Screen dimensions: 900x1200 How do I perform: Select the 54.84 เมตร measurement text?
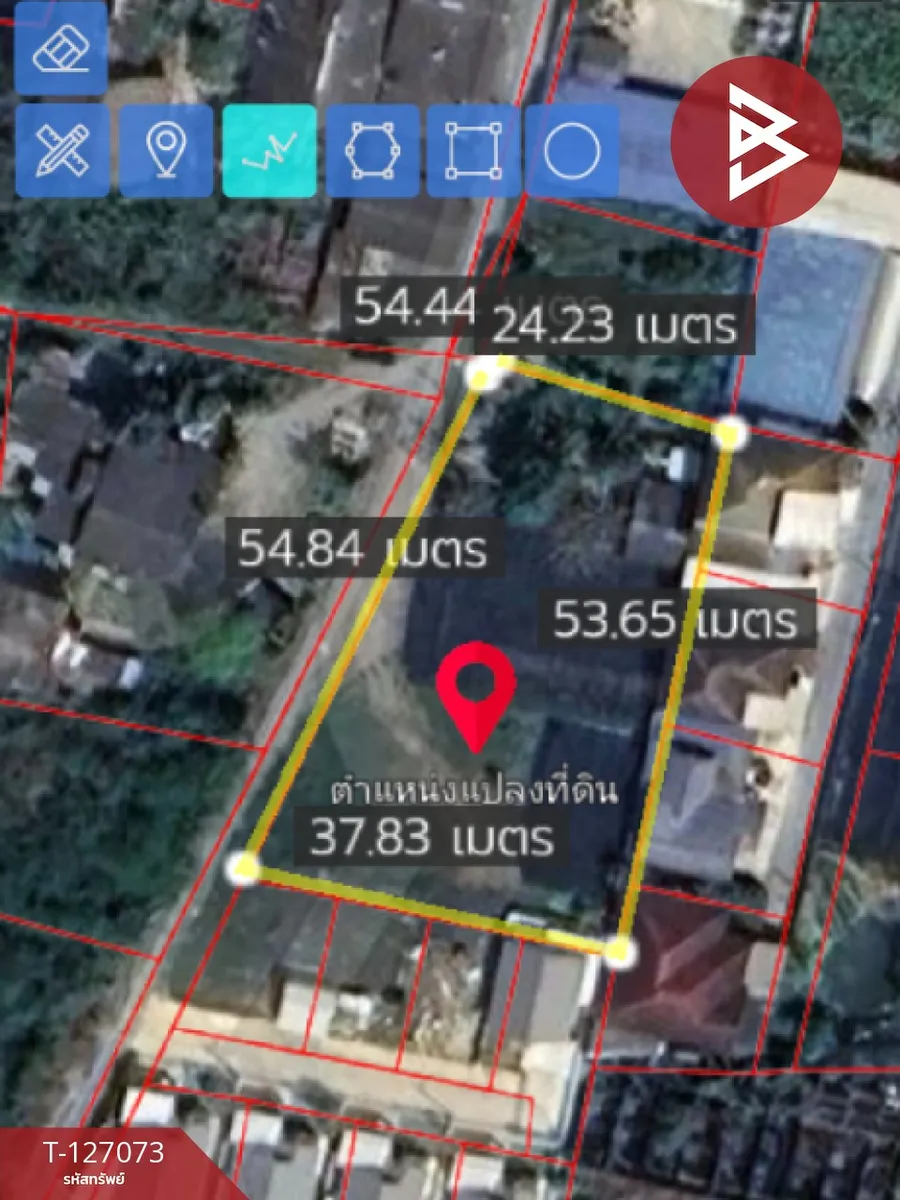pyautogui.click(x=365, y=549)
